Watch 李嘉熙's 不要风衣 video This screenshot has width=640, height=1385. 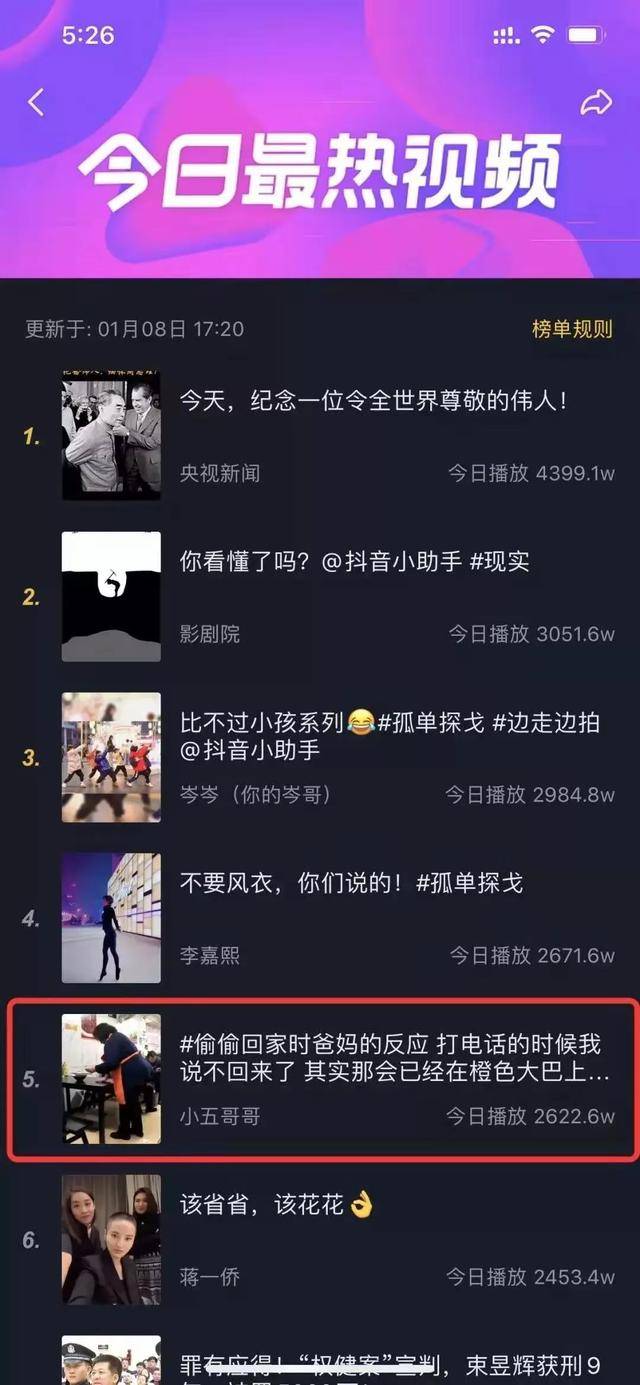(351, 884)
